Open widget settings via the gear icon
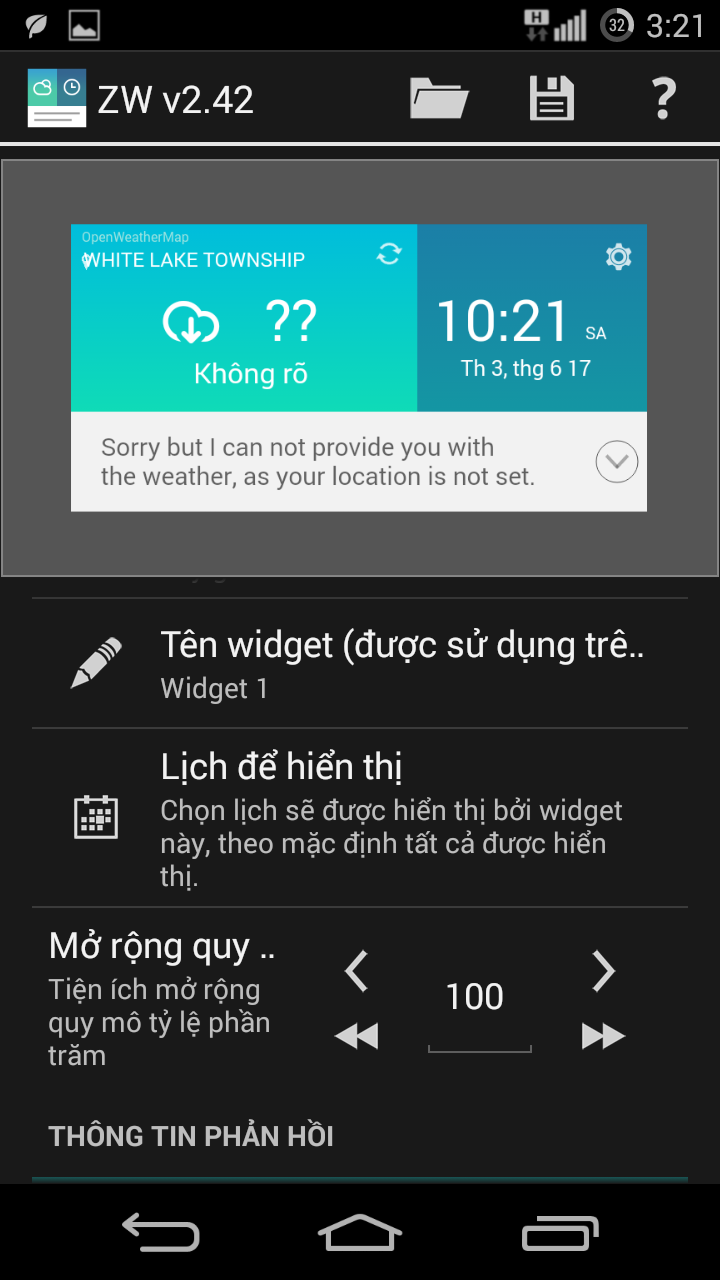Screen dimensions: 720x1280 pyautogui.click(x=618, y=256)
